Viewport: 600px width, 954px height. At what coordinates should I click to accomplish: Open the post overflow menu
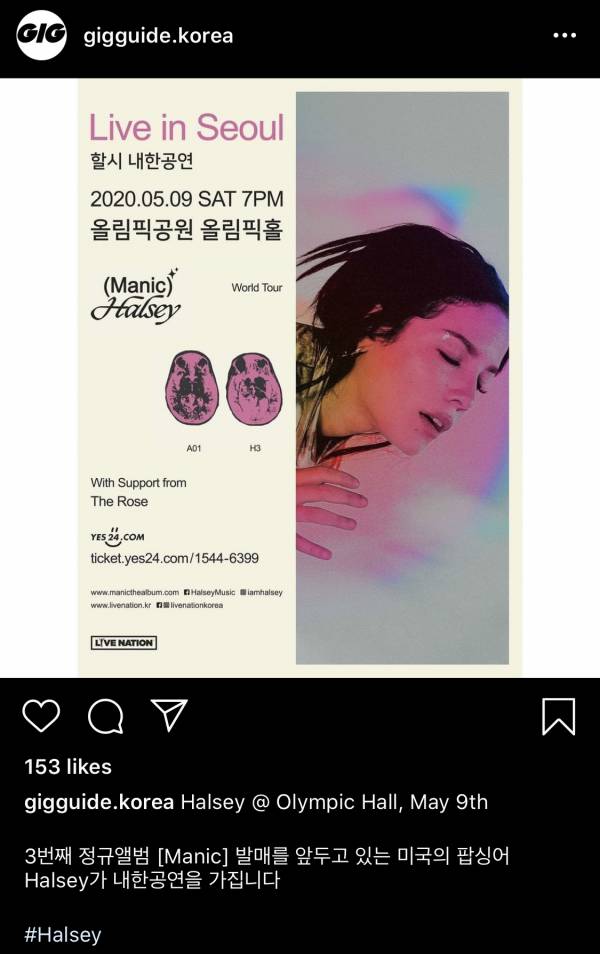pos(564,36)
